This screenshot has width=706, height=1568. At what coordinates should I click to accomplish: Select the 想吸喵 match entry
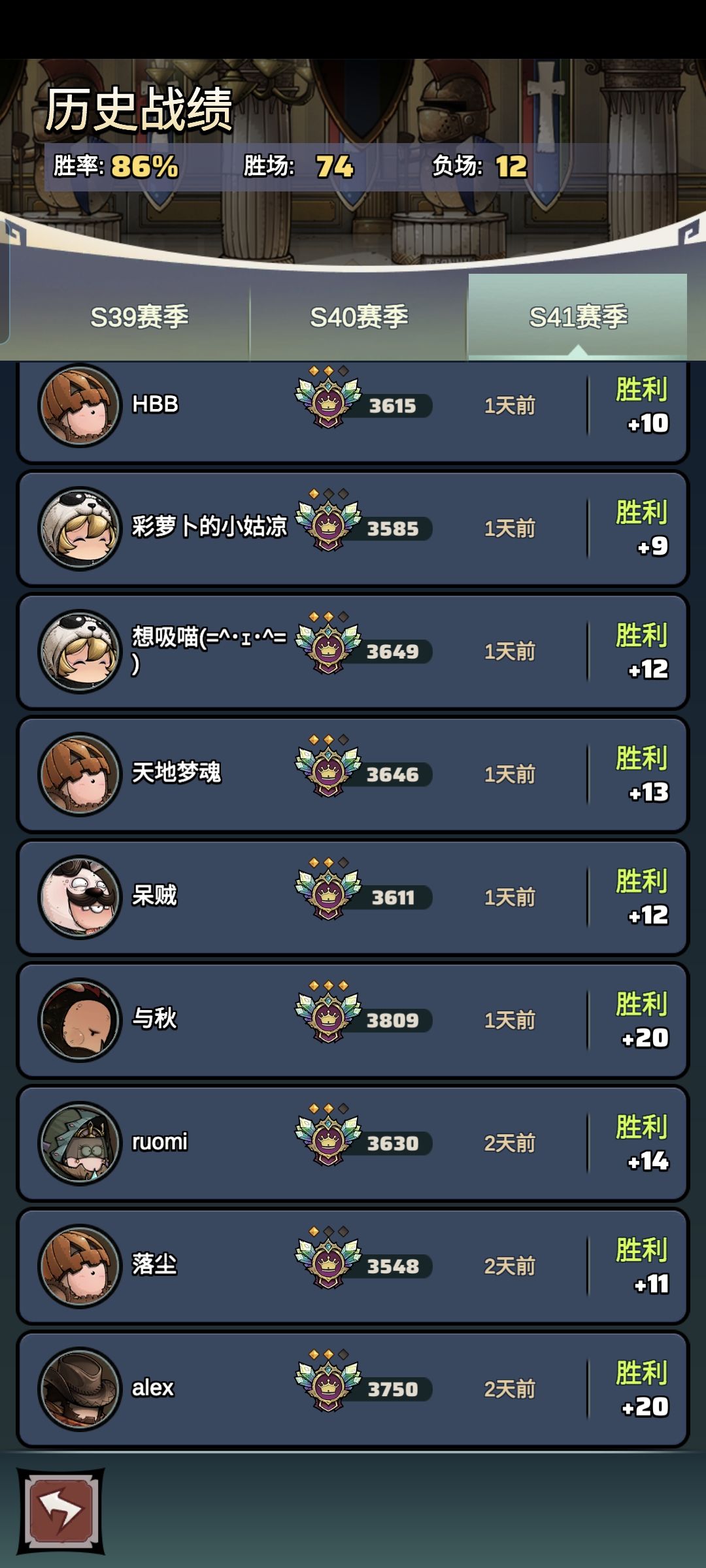coord(353,650)
